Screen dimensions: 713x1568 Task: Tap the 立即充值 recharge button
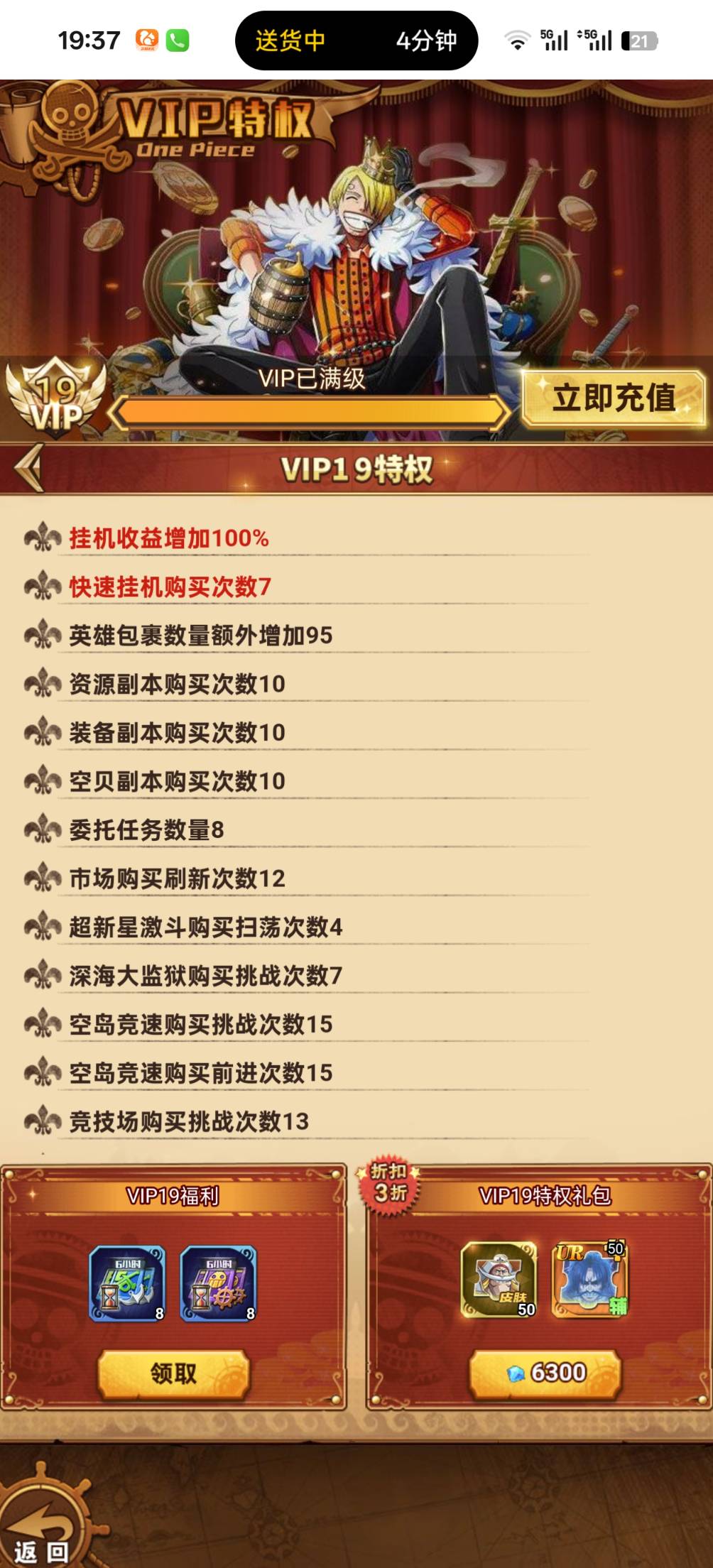613,398
